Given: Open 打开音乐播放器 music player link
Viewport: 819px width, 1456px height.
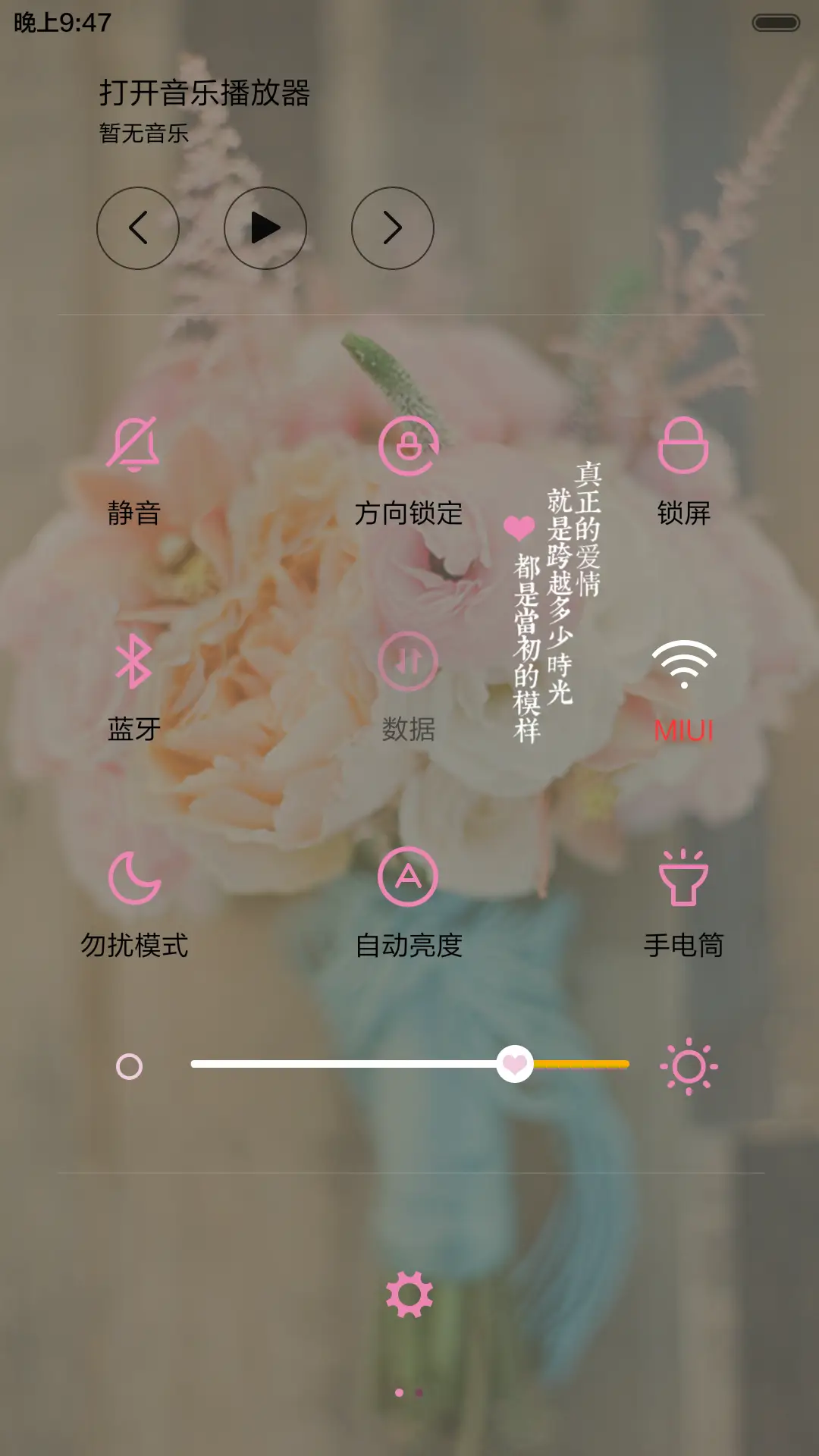Looking at the screenshot, I should (206, 93).
